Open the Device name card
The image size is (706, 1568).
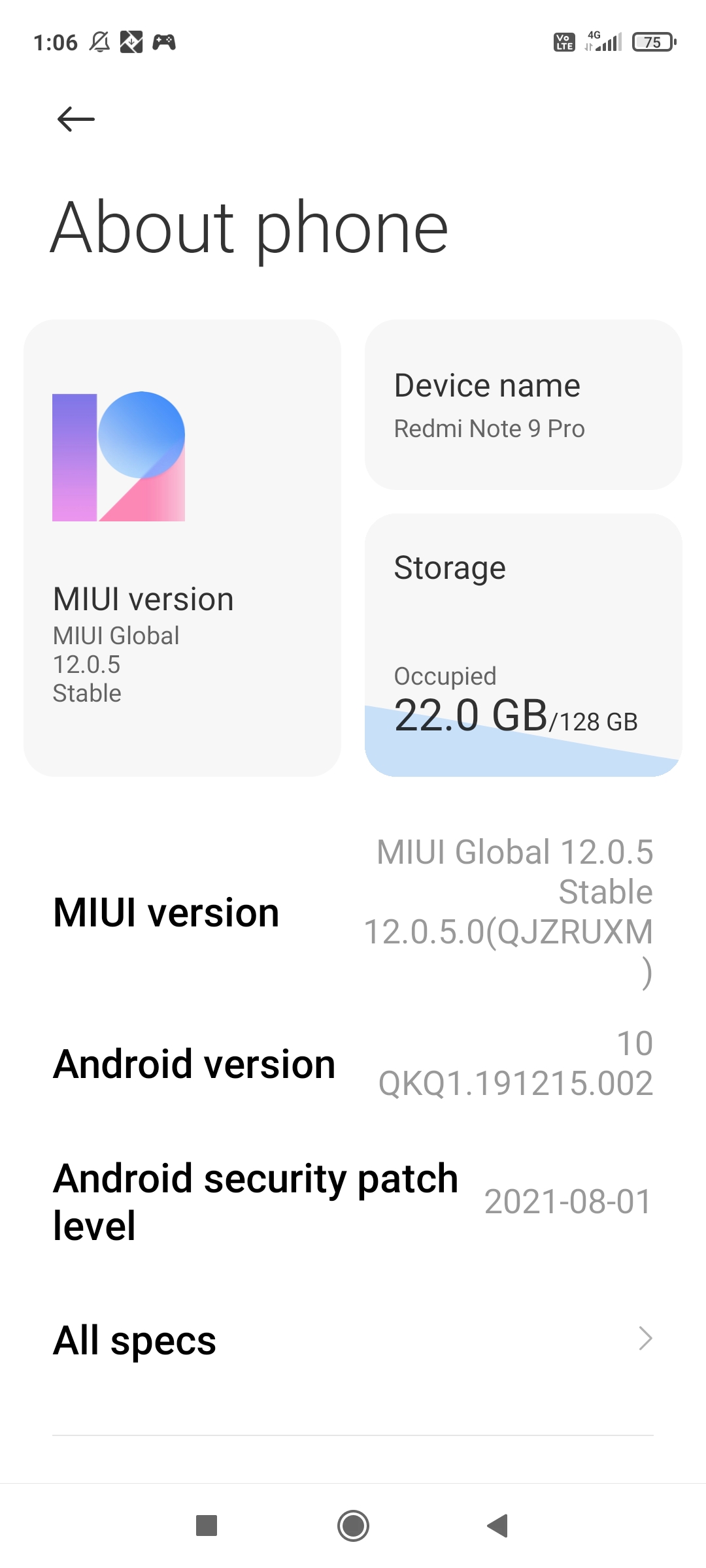click(x=523, y=404)
